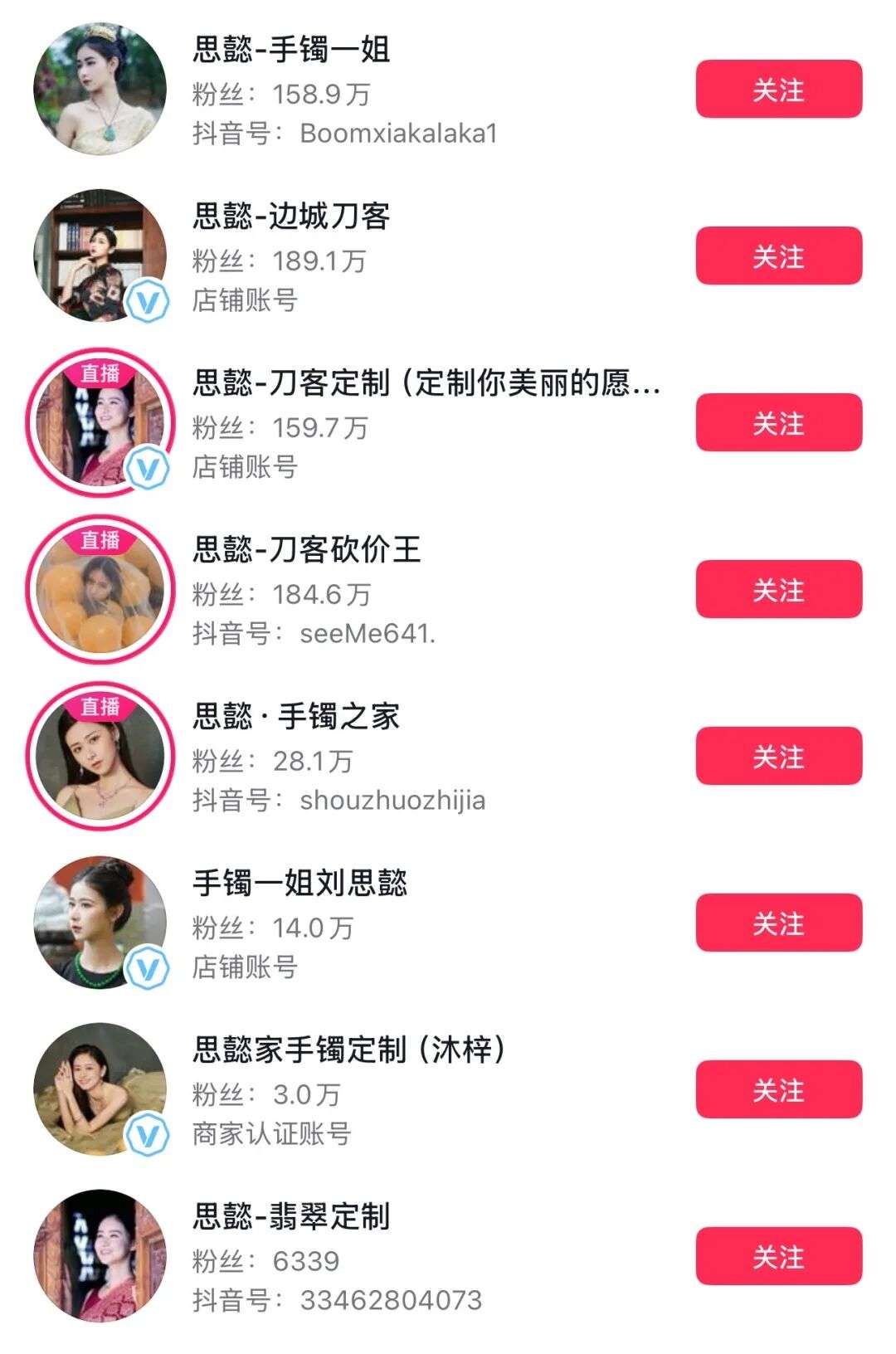Image resolution: width=896 pixels, height=1354 pixels.
Task: Enter the 思懿·手镯之家 live room avatar
Action: pos(100,756)
